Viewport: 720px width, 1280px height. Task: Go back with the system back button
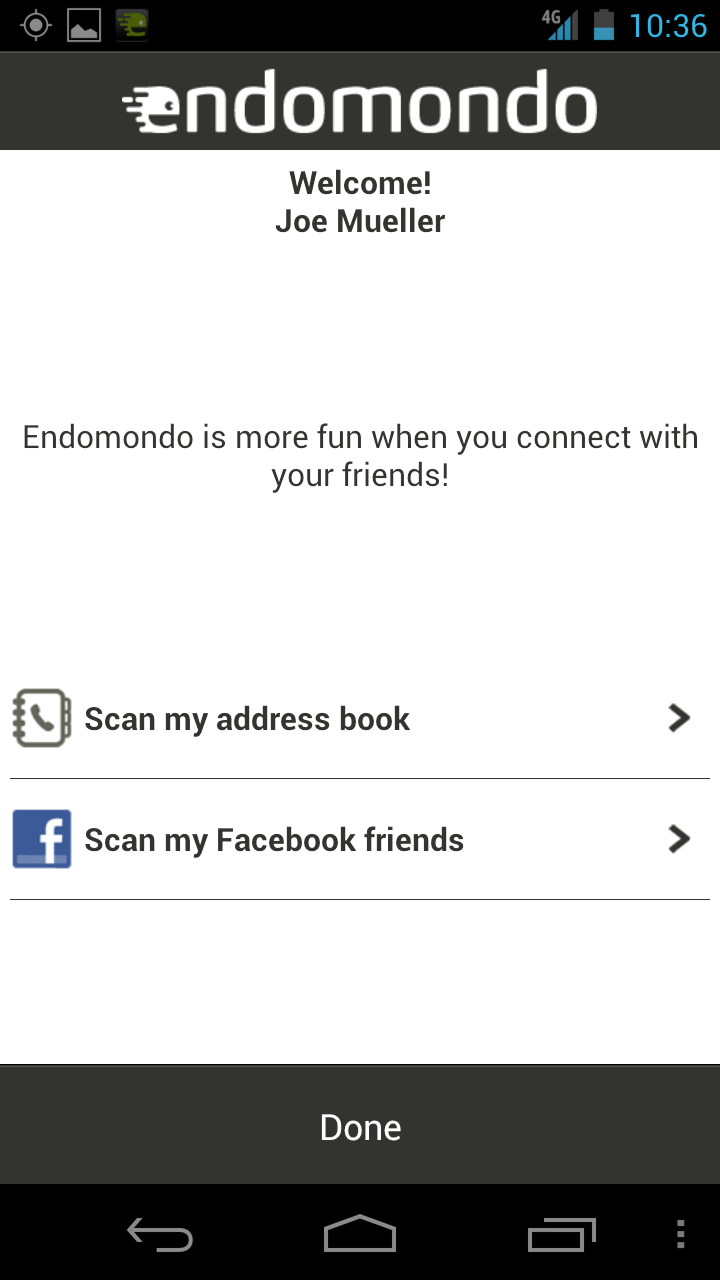point(160,1236)
